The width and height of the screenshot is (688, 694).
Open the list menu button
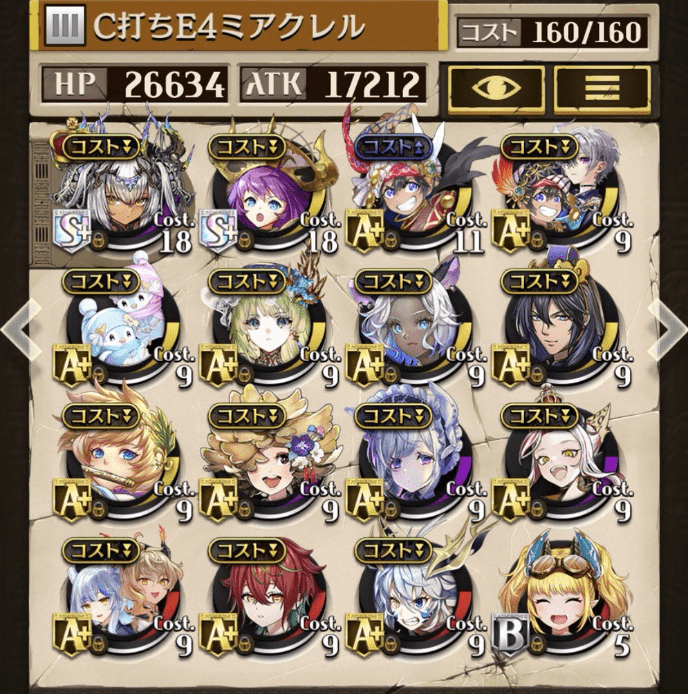[x=602, y=89]
